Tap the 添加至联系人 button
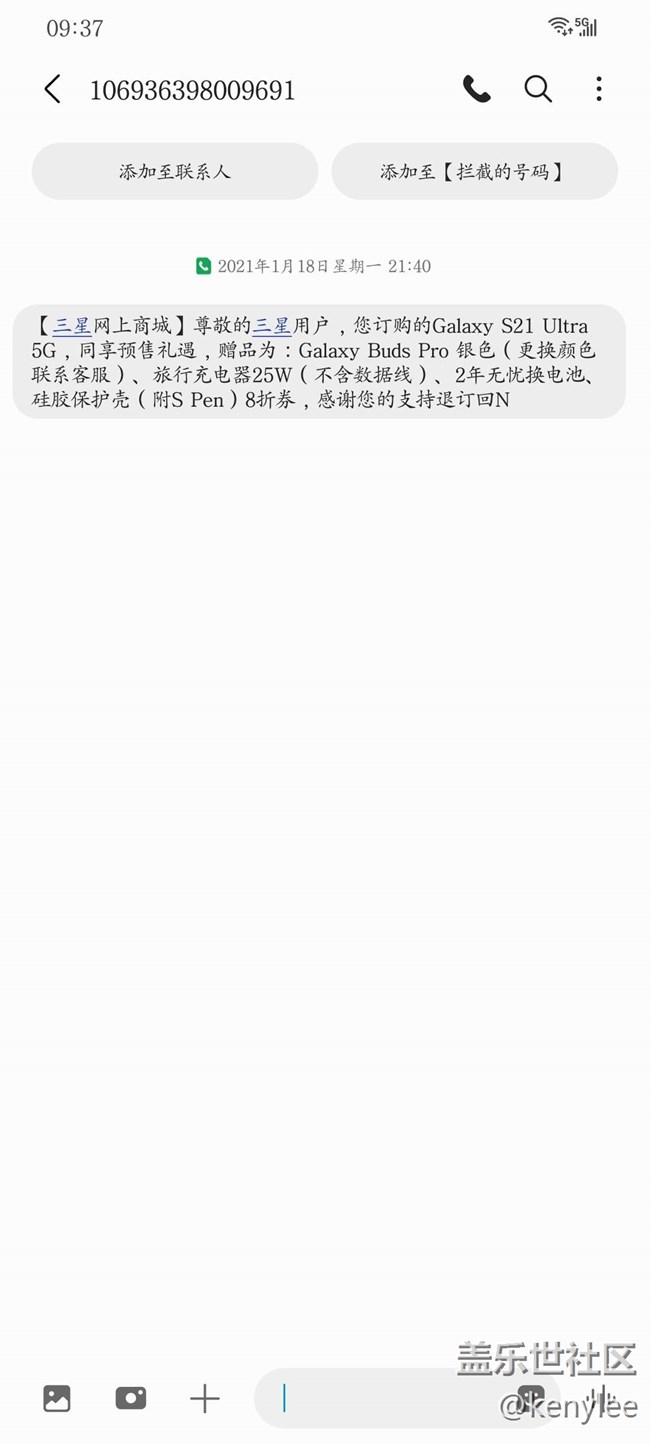The width and height of the screenshot is (650, 1444). click(175, 171)
